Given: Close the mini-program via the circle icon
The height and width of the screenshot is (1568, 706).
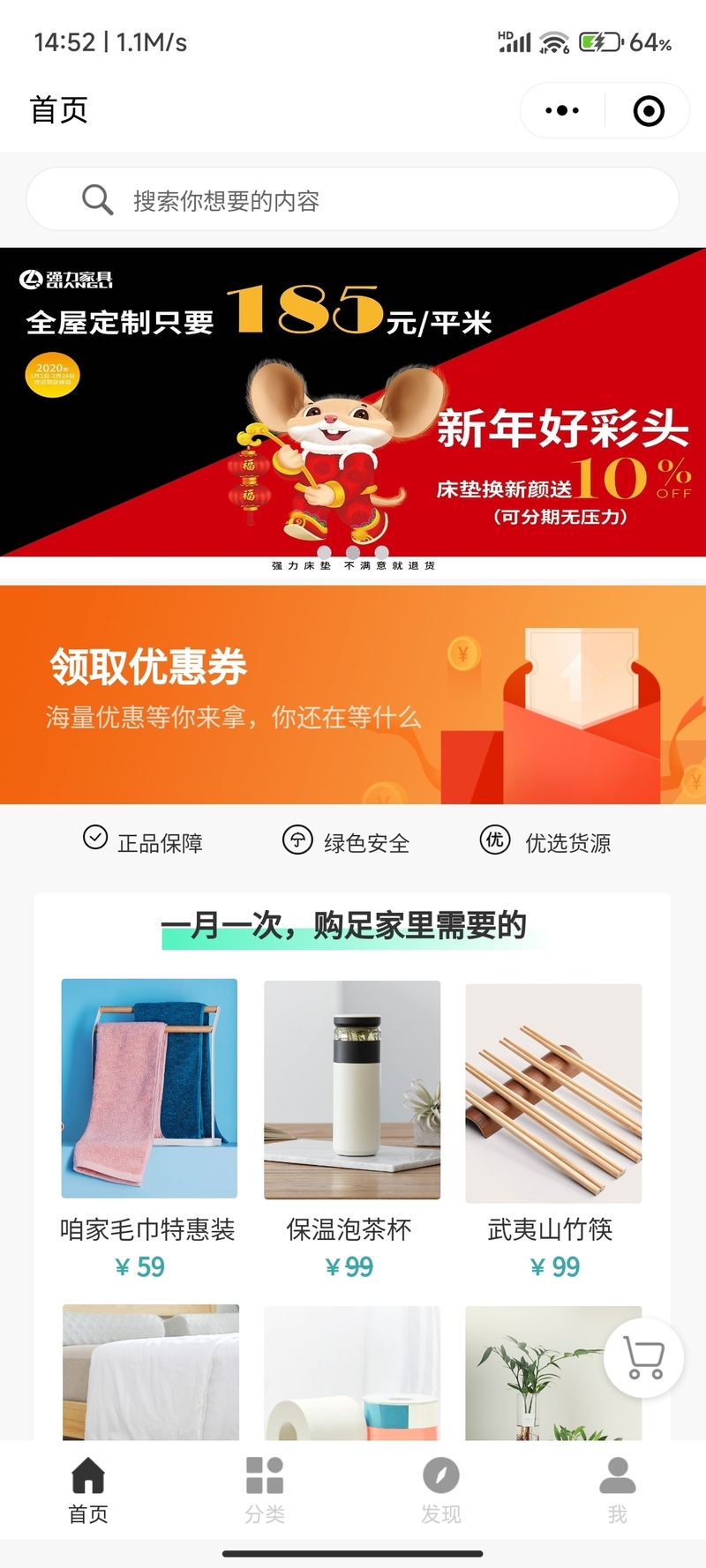Looking at the screenshot, I should 649,111.
